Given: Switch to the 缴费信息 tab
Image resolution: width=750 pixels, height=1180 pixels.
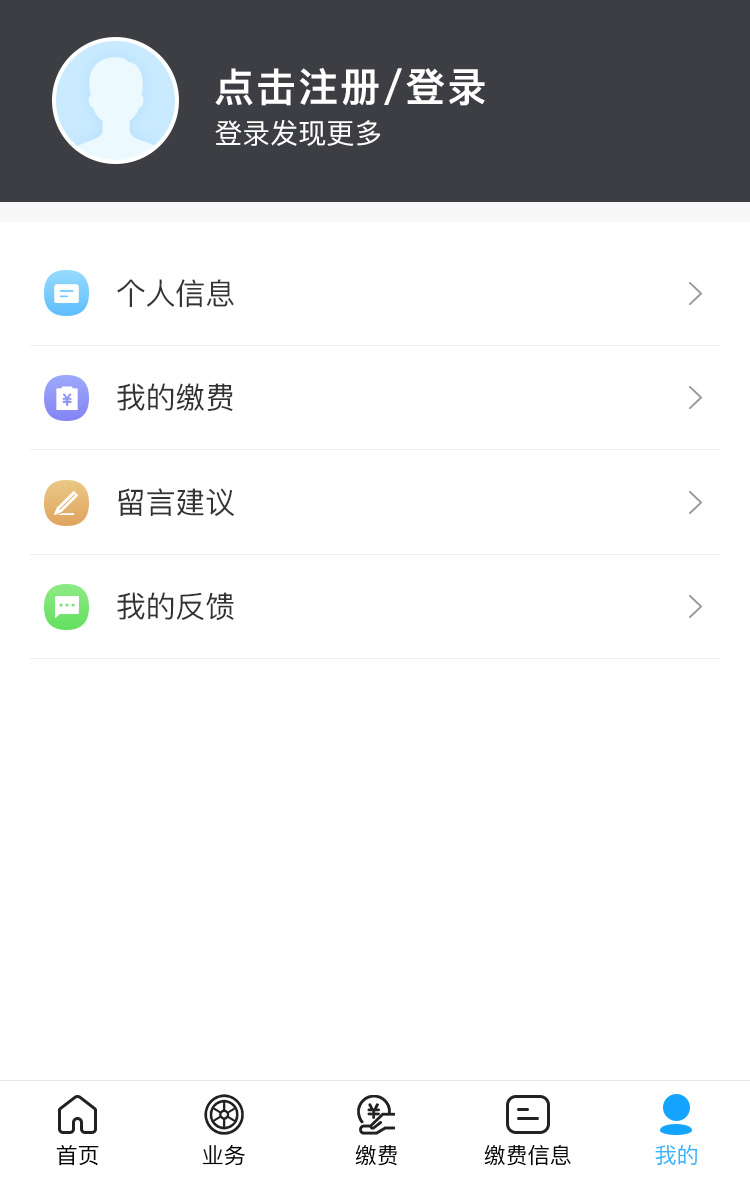Looking at the screenshot, I should click(527, 1130).
